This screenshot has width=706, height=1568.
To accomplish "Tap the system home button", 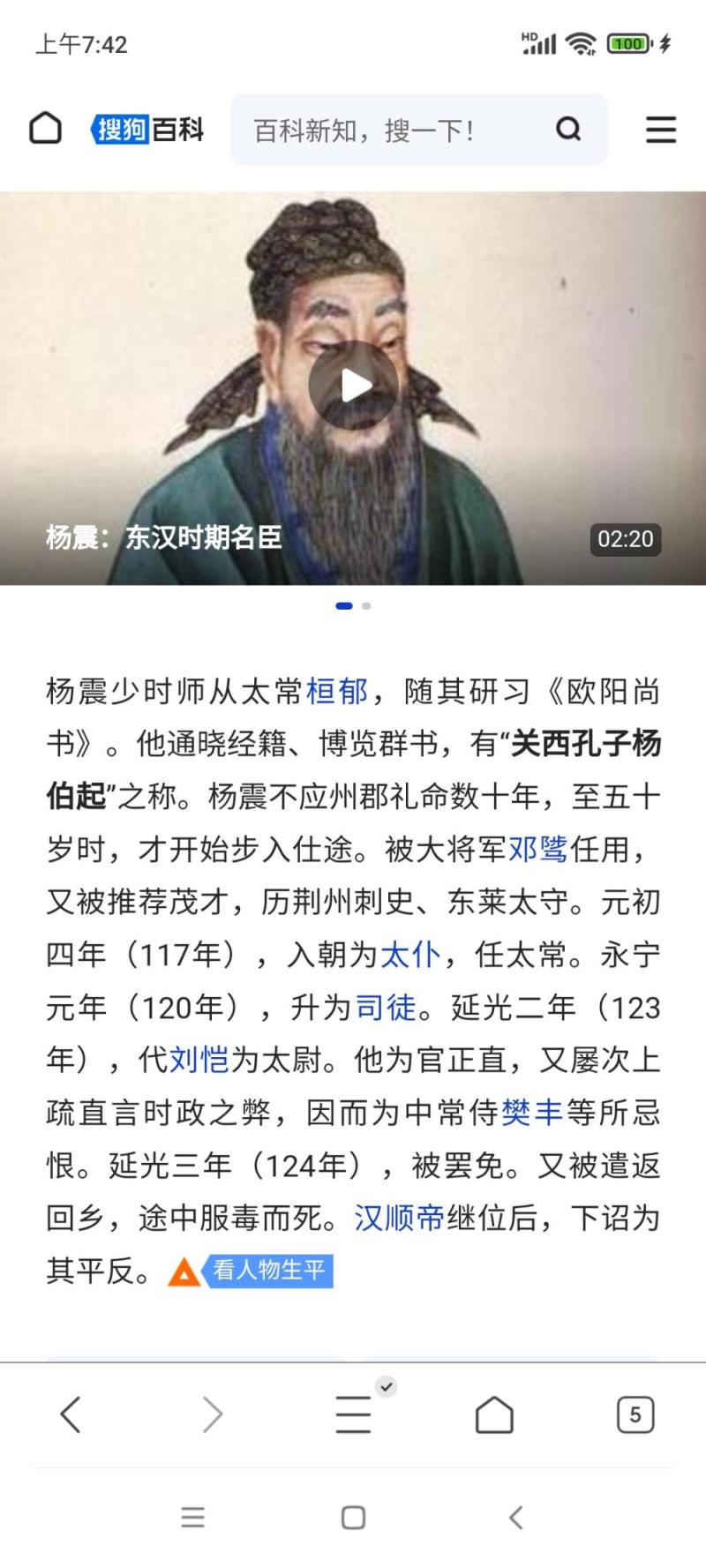I will 353,1518.
